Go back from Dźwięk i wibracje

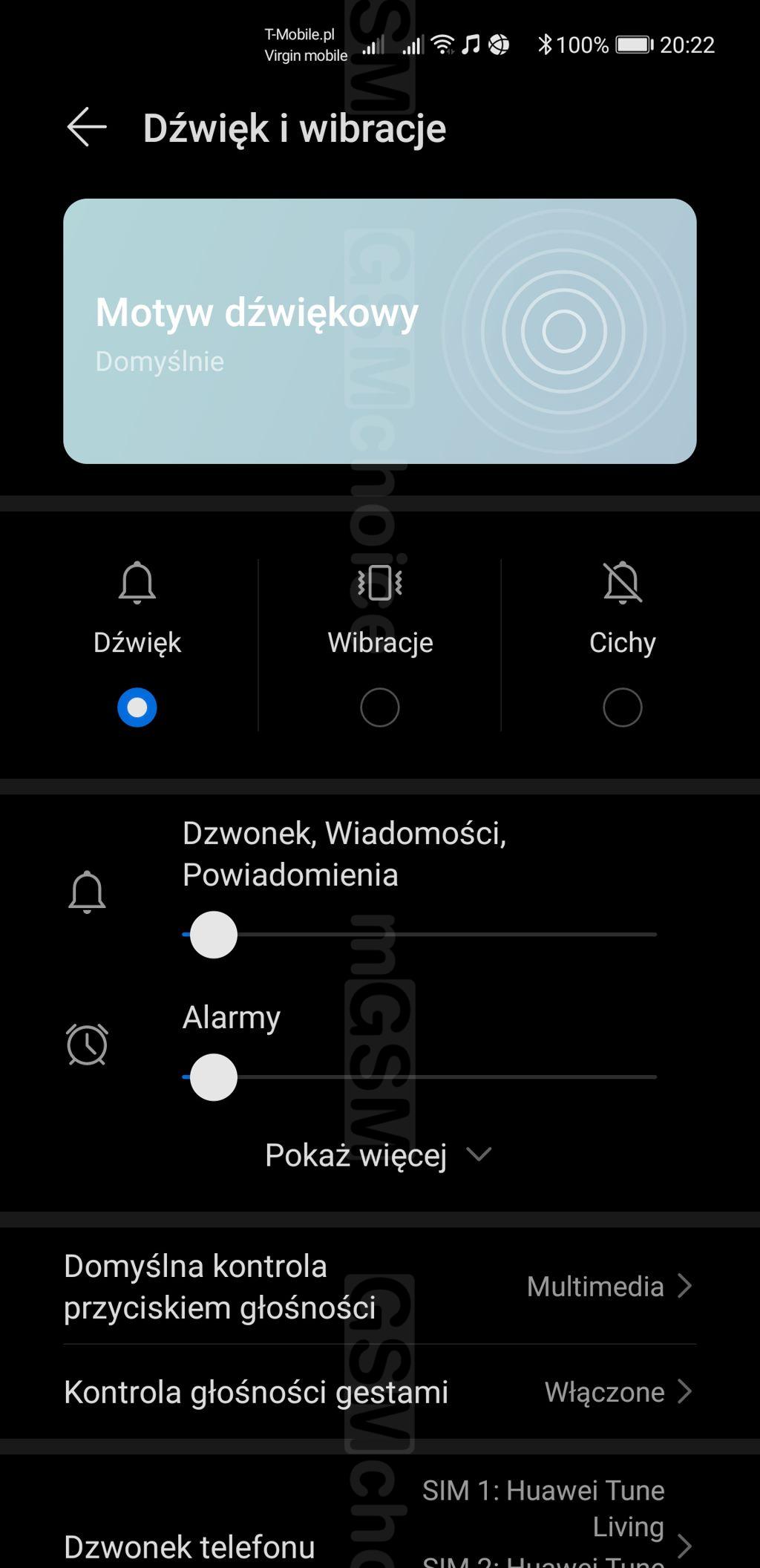click(87, 127)
